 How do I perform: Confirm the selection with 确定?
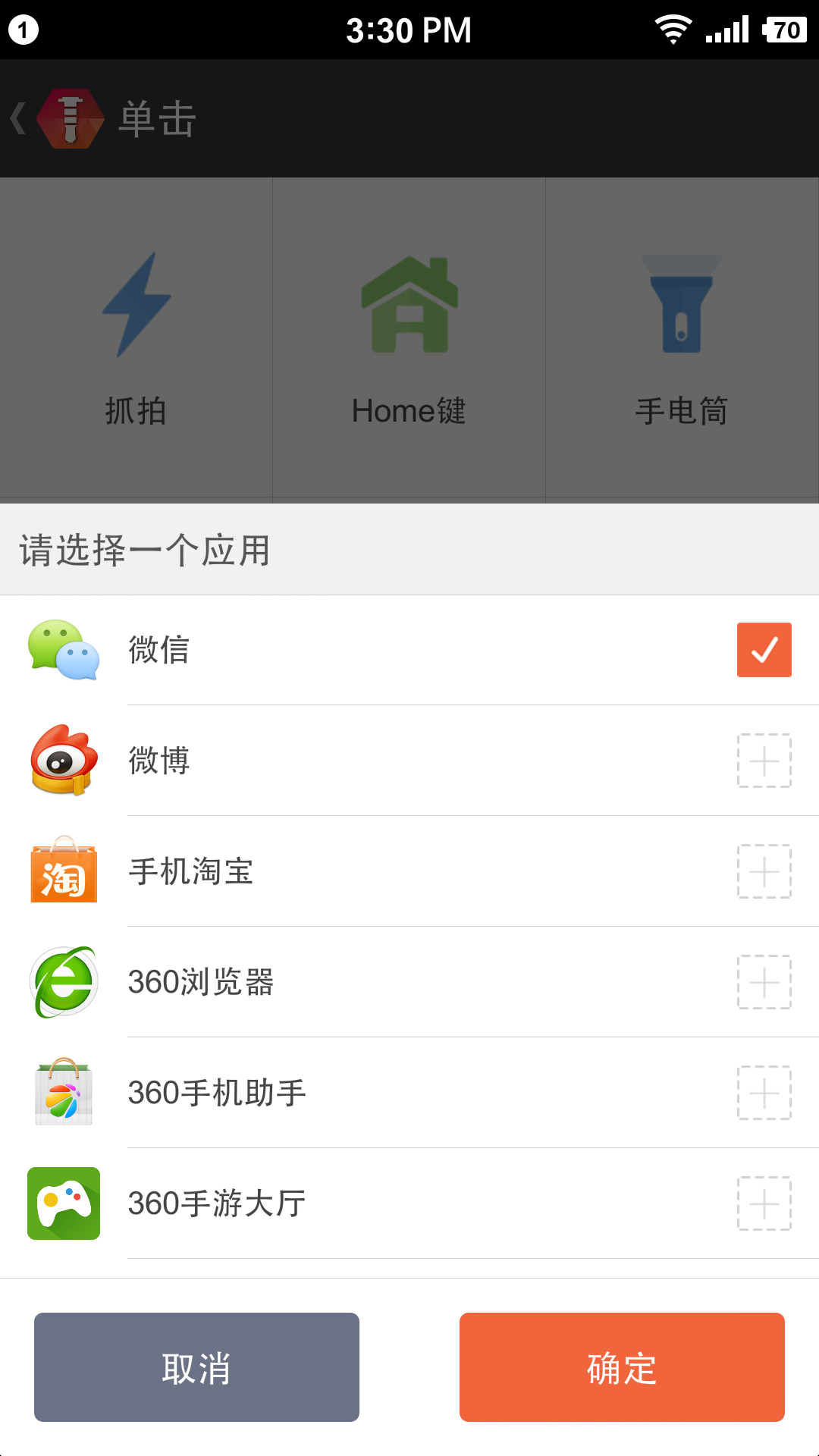click(x=622, y=1367)
